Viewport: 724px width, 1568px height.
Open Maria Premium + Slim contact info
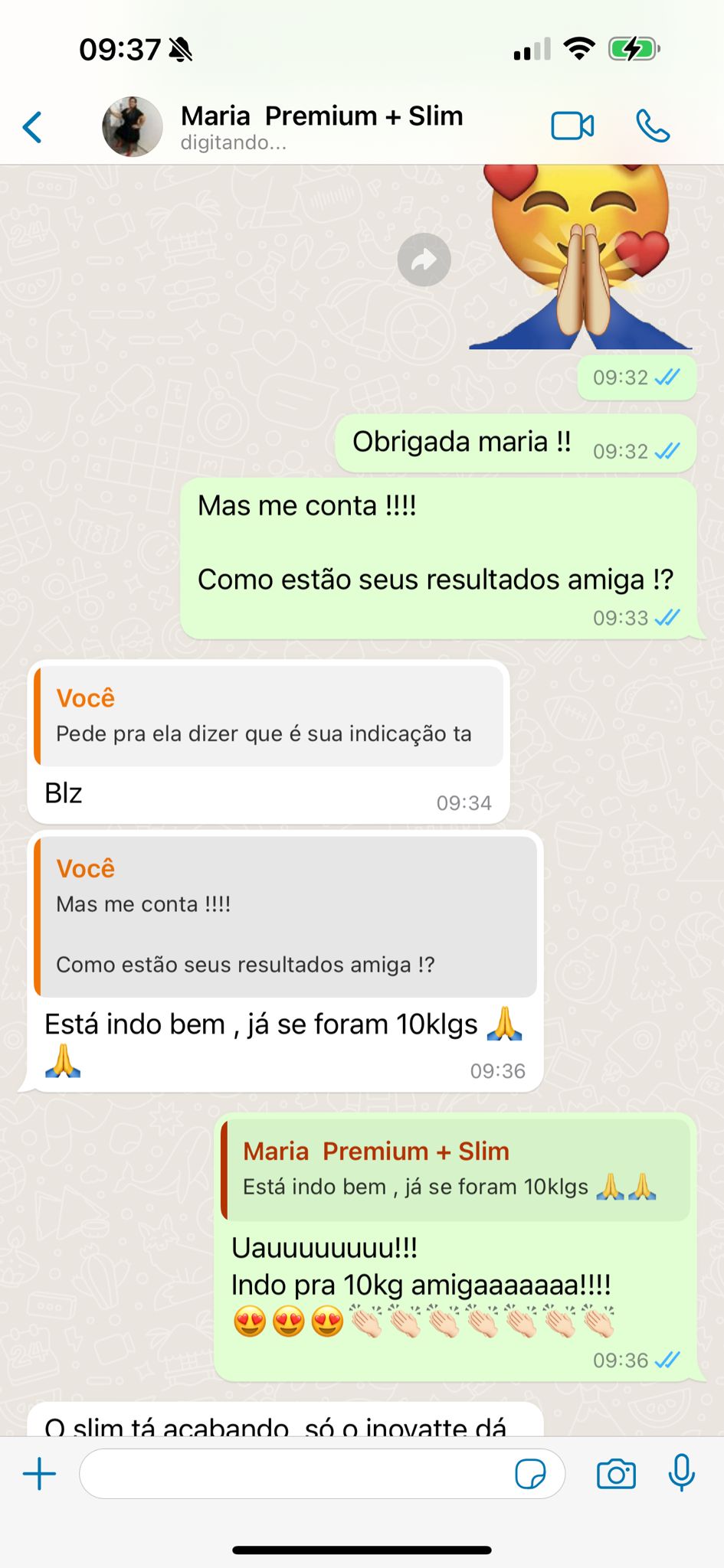pyautogui.click(x=322, y=126)
